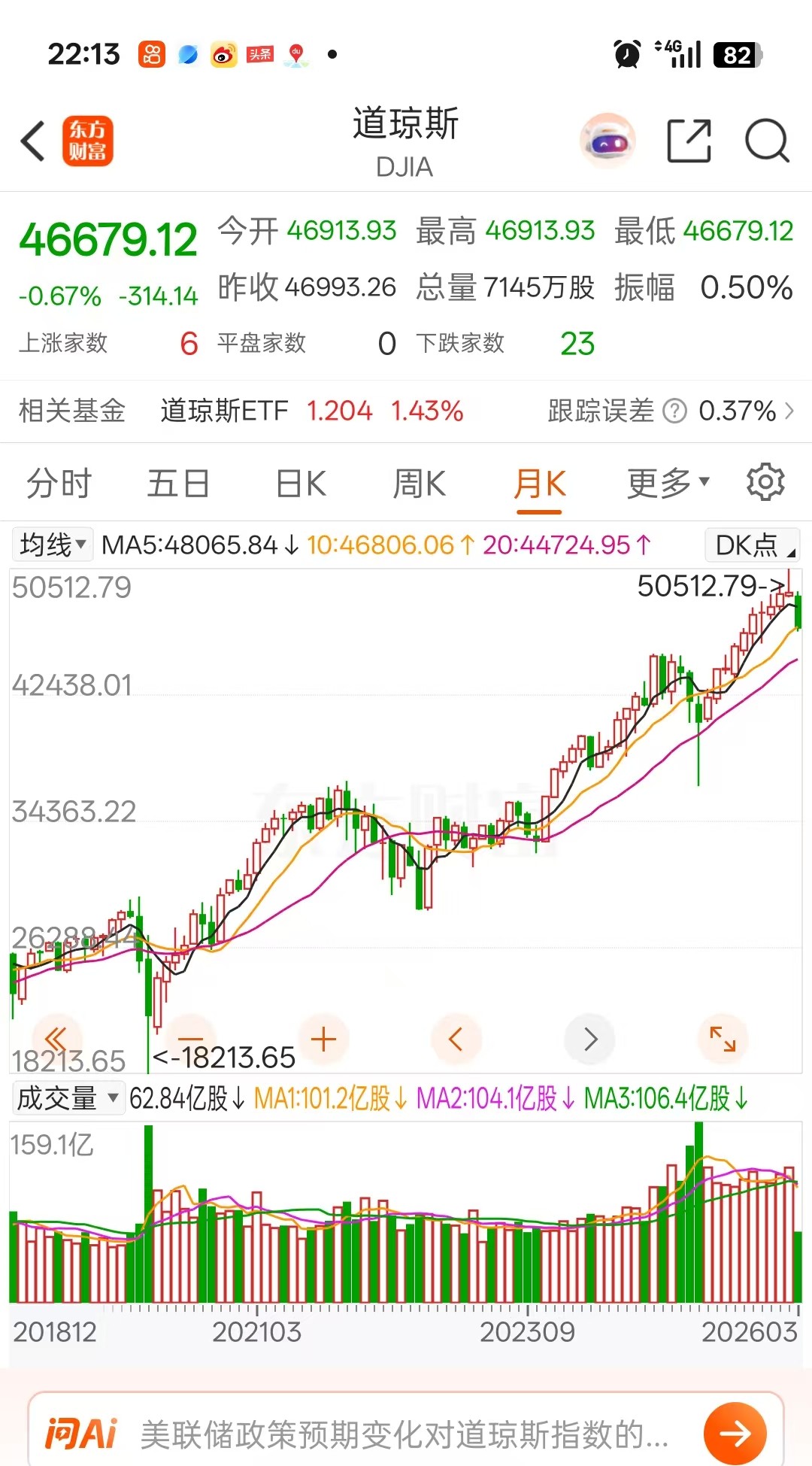This screenshot has height=1466, width=812.
Task: Send the 问AI question with the arrow button
Action: 735,1434
